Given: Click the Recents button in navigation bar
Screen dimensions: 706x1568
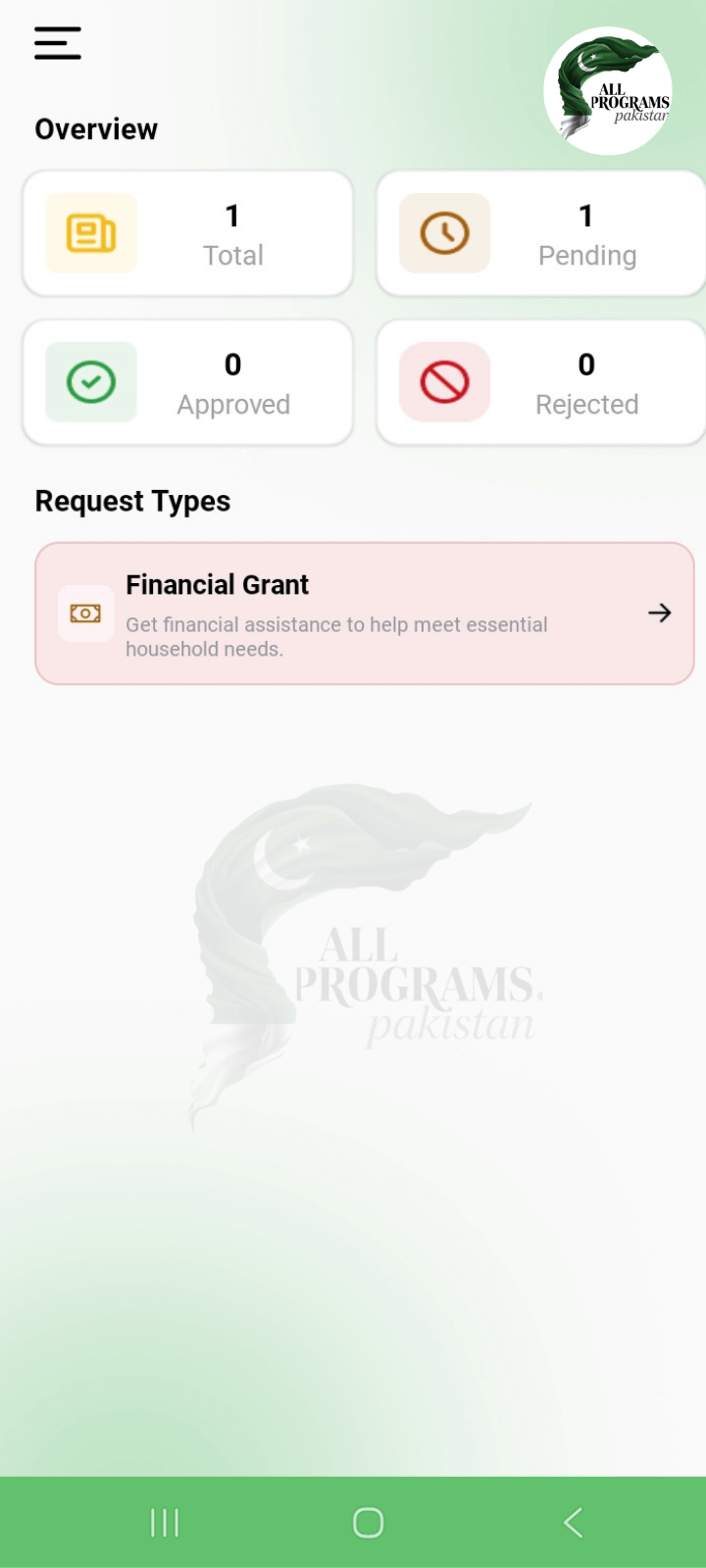Looking at the screenshot, I should tap(164, 1522).
